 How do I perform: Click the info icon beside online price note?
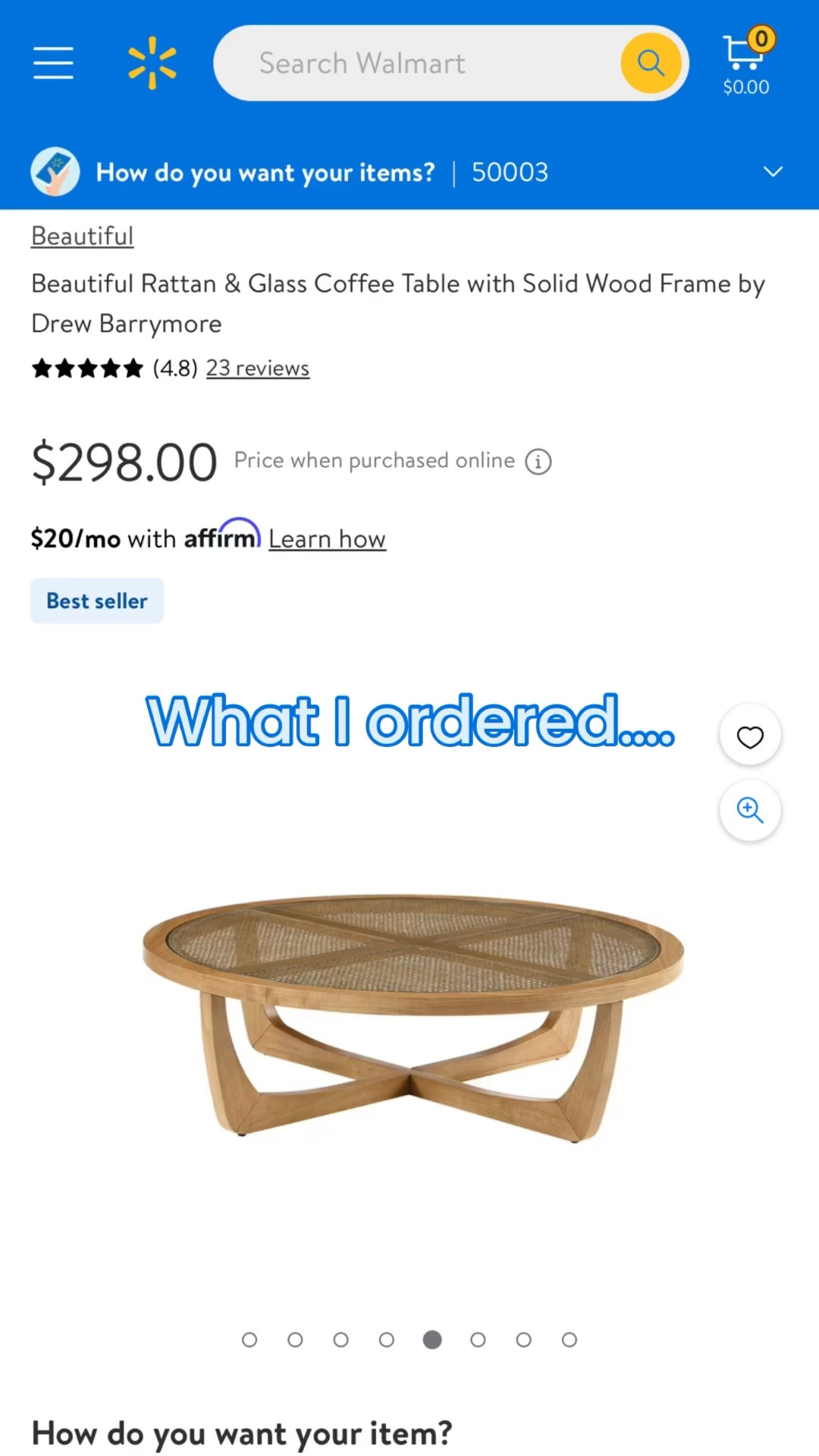click(537, 461)
